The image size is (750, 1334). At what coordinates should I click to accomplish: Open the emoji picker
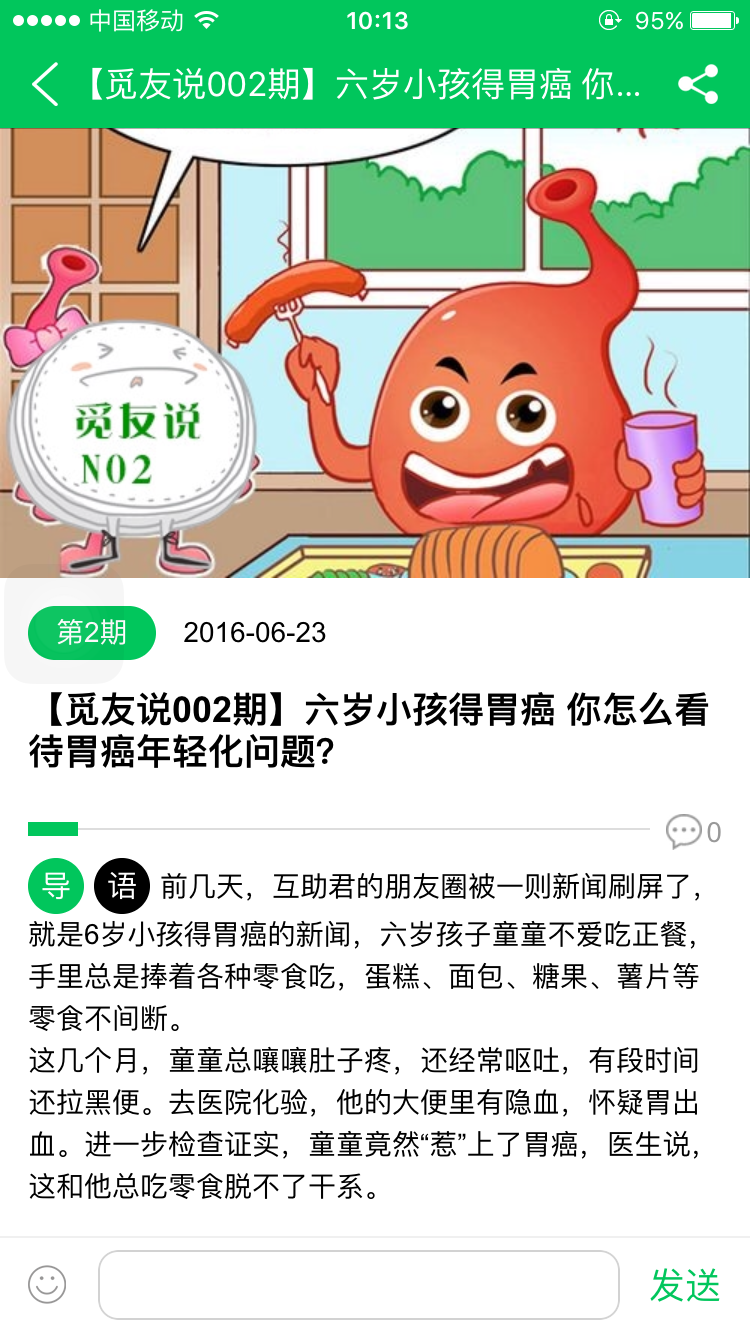tap(47, 1284)
